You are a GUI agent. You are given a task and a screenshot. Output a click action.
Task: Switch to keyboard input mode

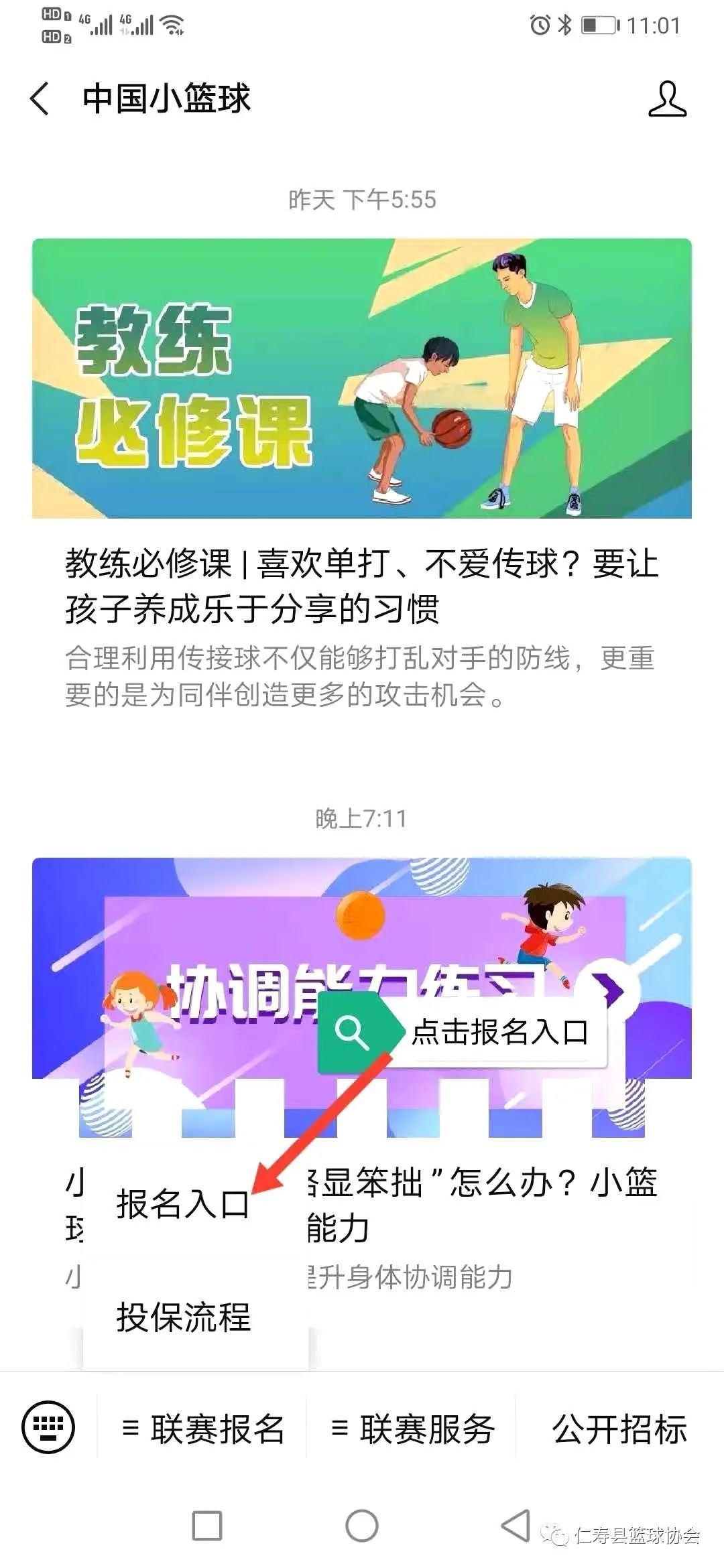tap(48, 1427)
